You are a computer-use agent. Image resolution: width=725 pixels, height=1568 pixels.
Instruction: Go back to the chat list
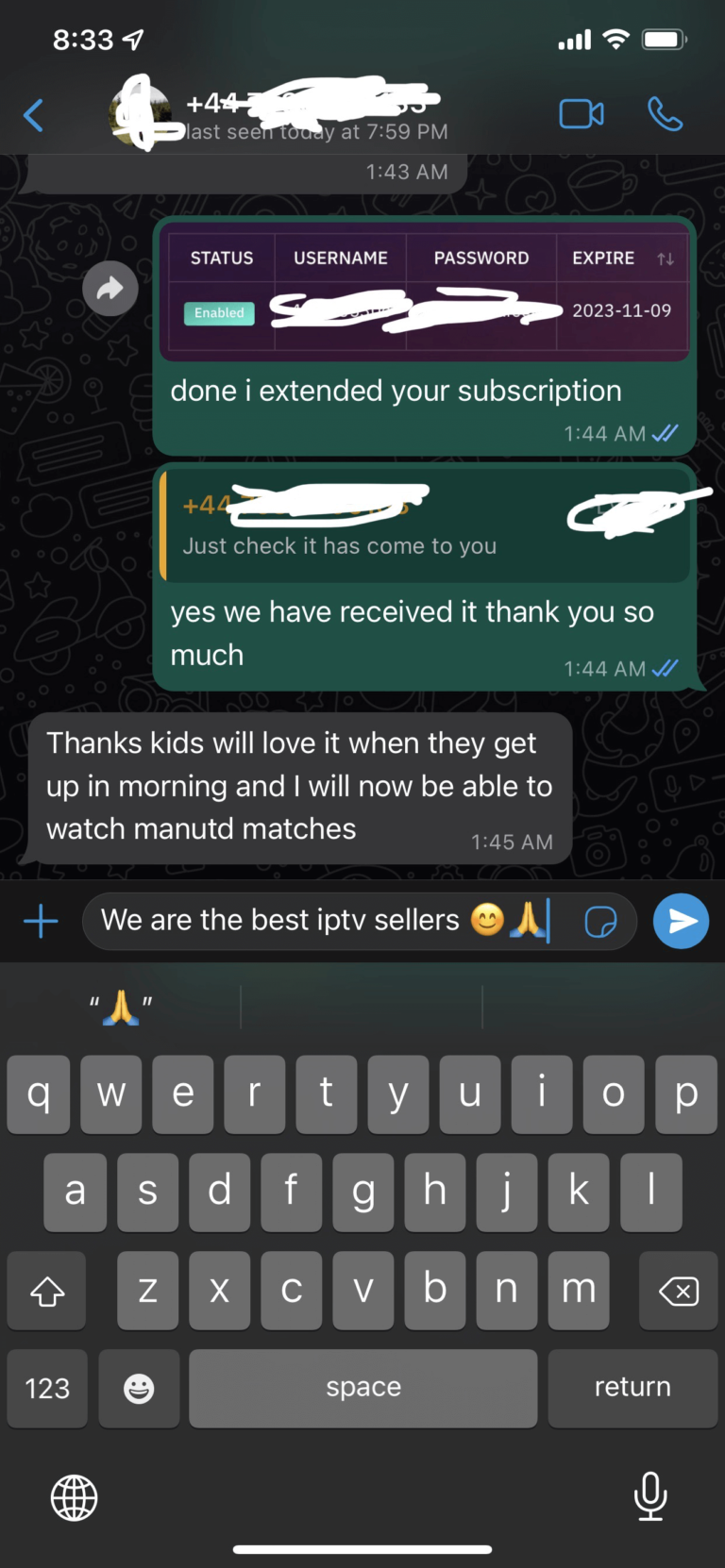pyautogui.click(x=34, y=115)
